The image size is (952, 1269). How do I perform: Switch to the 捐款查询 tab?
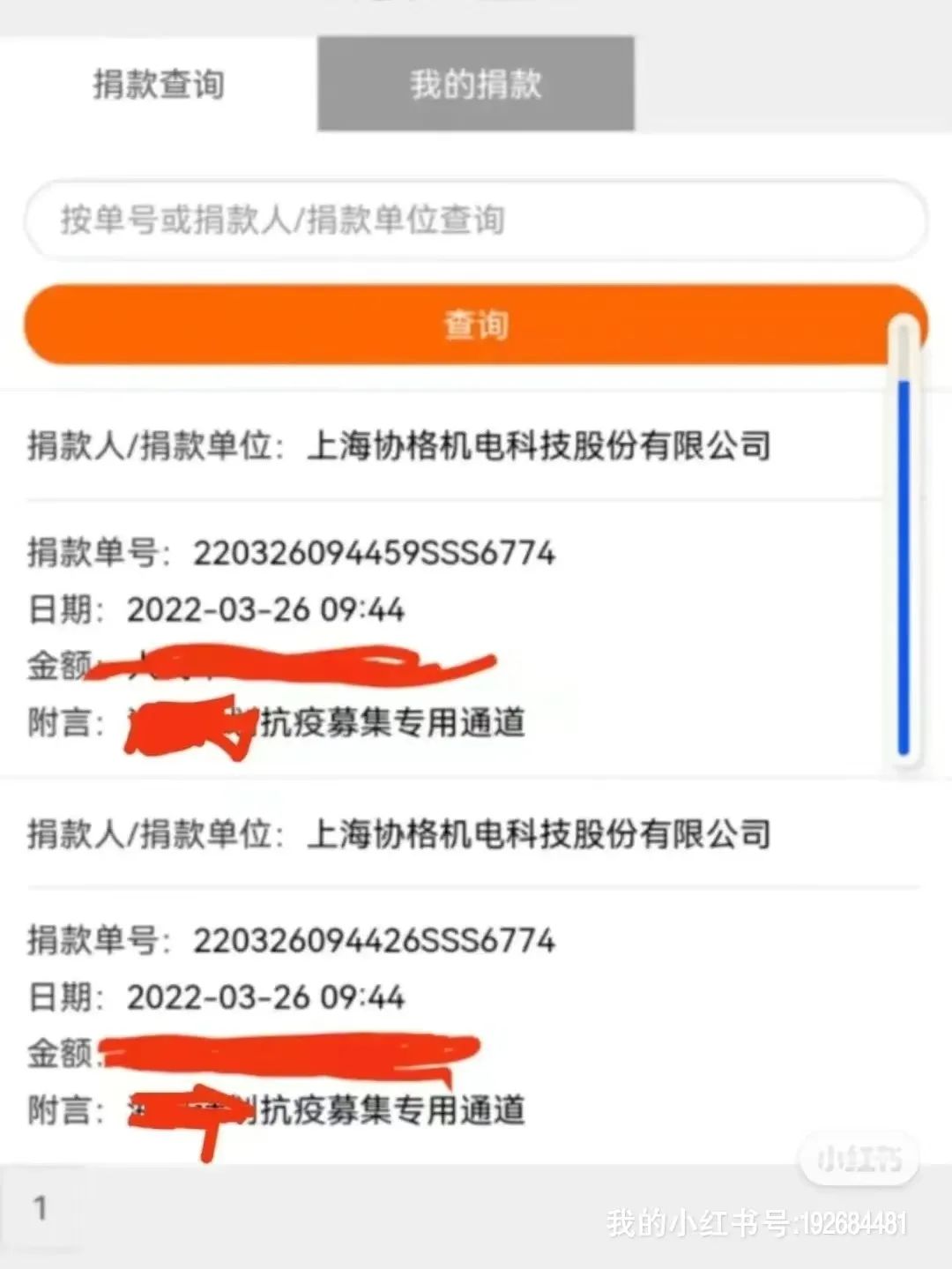point(159,85)
